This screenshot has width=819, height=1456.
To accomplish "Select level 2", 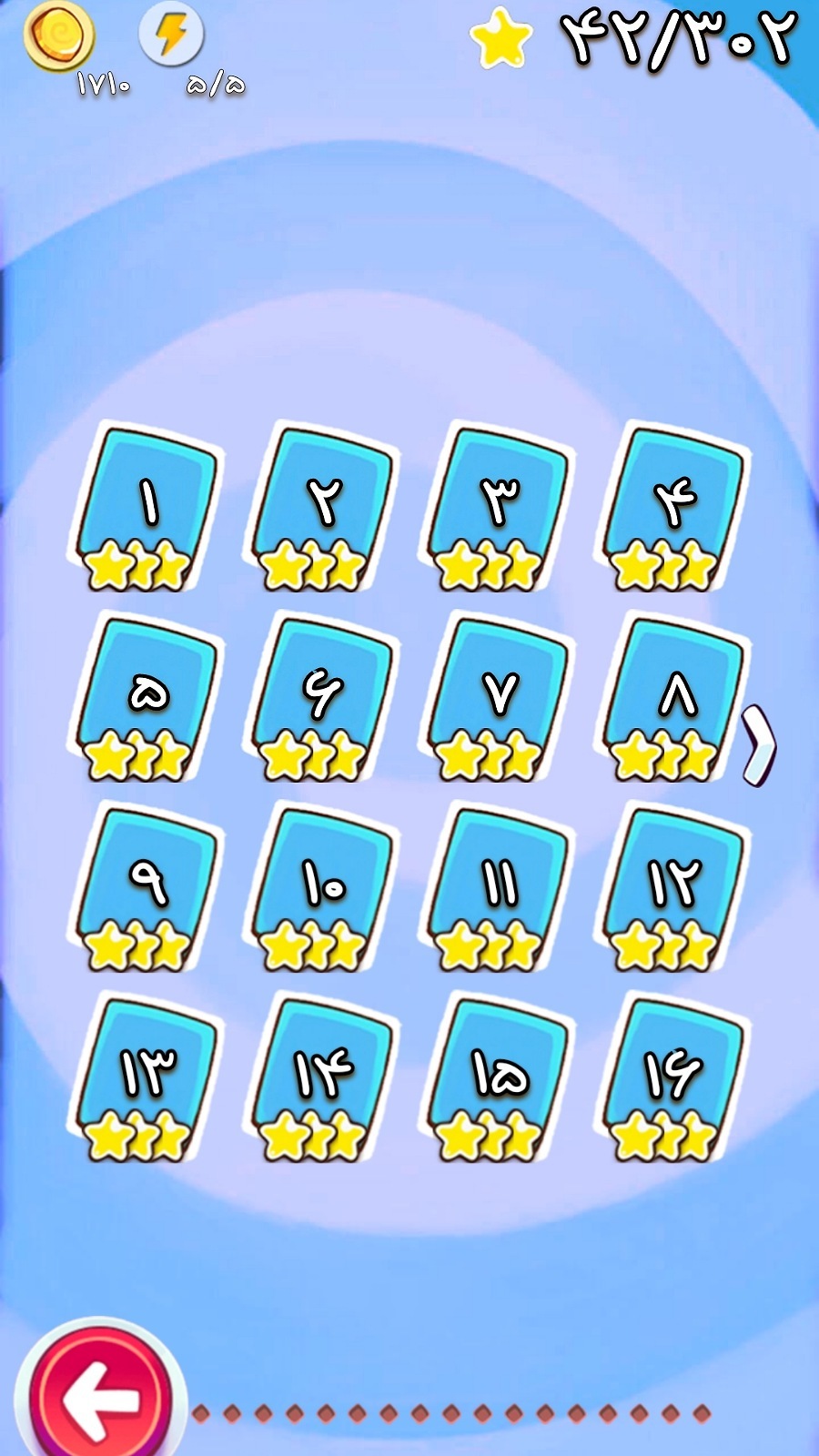I will click(321, 505).
